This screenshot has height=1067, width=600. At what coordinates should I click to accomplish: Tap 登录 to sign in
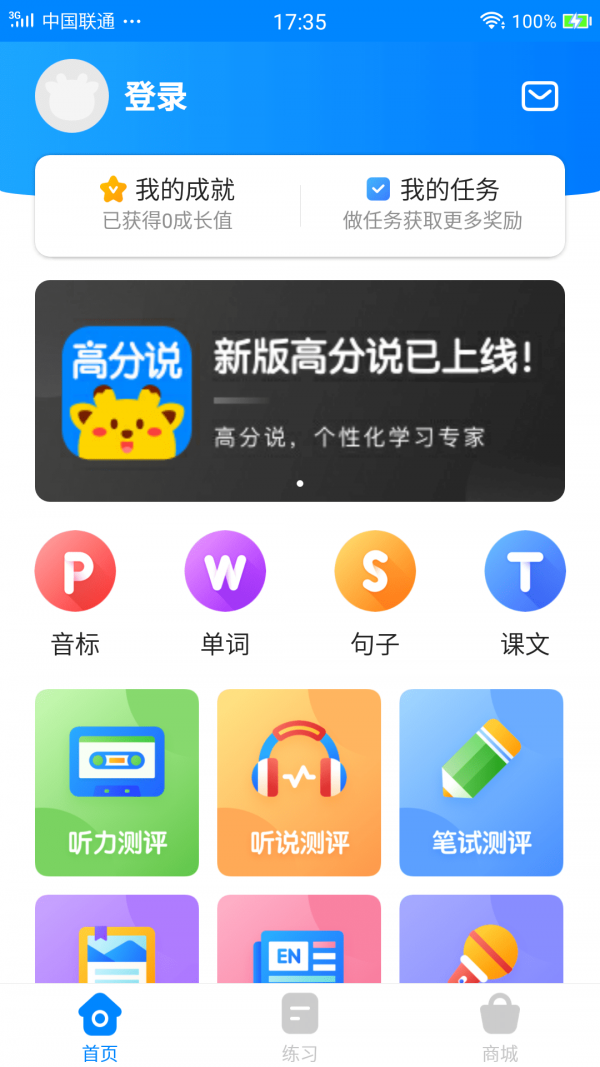(156, 97)
